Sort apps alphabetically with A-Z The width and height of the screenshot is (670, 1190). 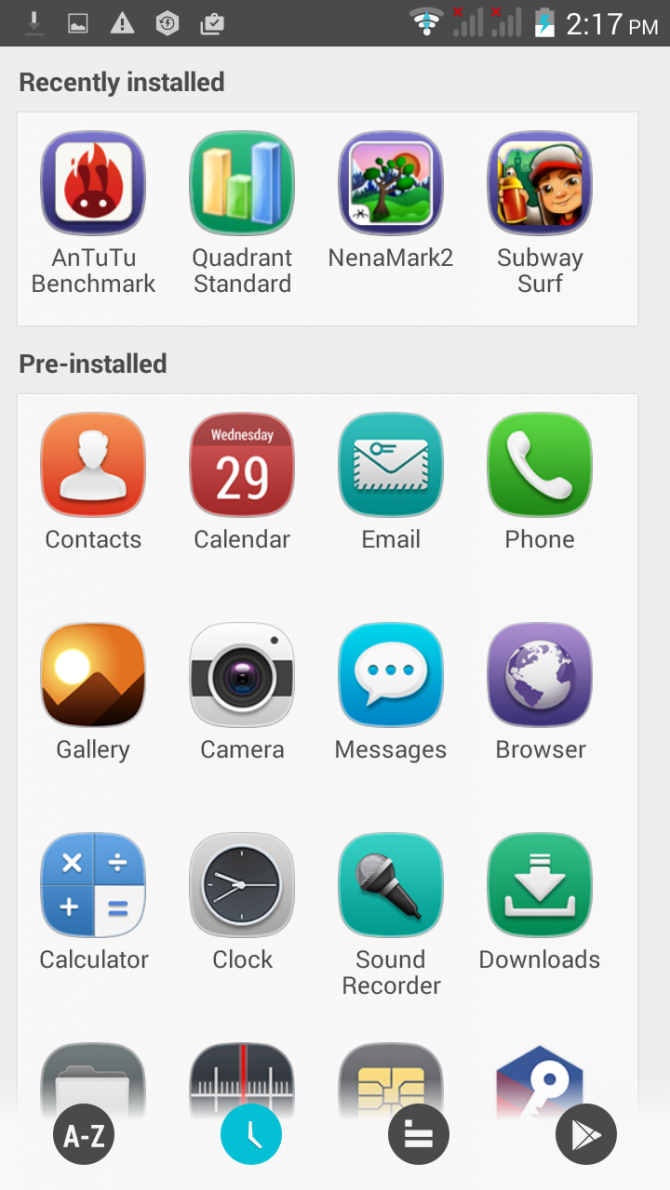point(84,1135)
